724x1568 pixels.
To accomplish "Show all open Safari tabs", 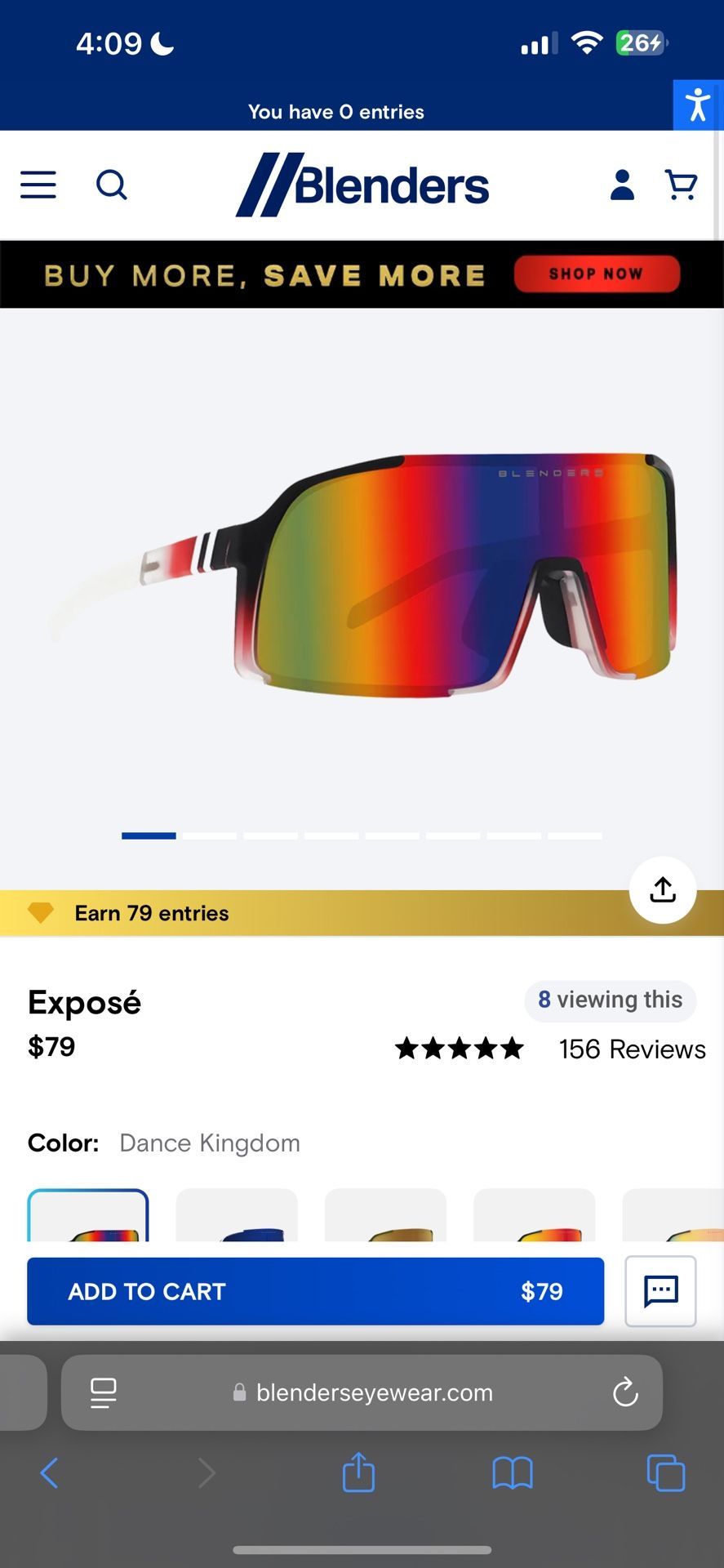I will (x=666, y=1473).
